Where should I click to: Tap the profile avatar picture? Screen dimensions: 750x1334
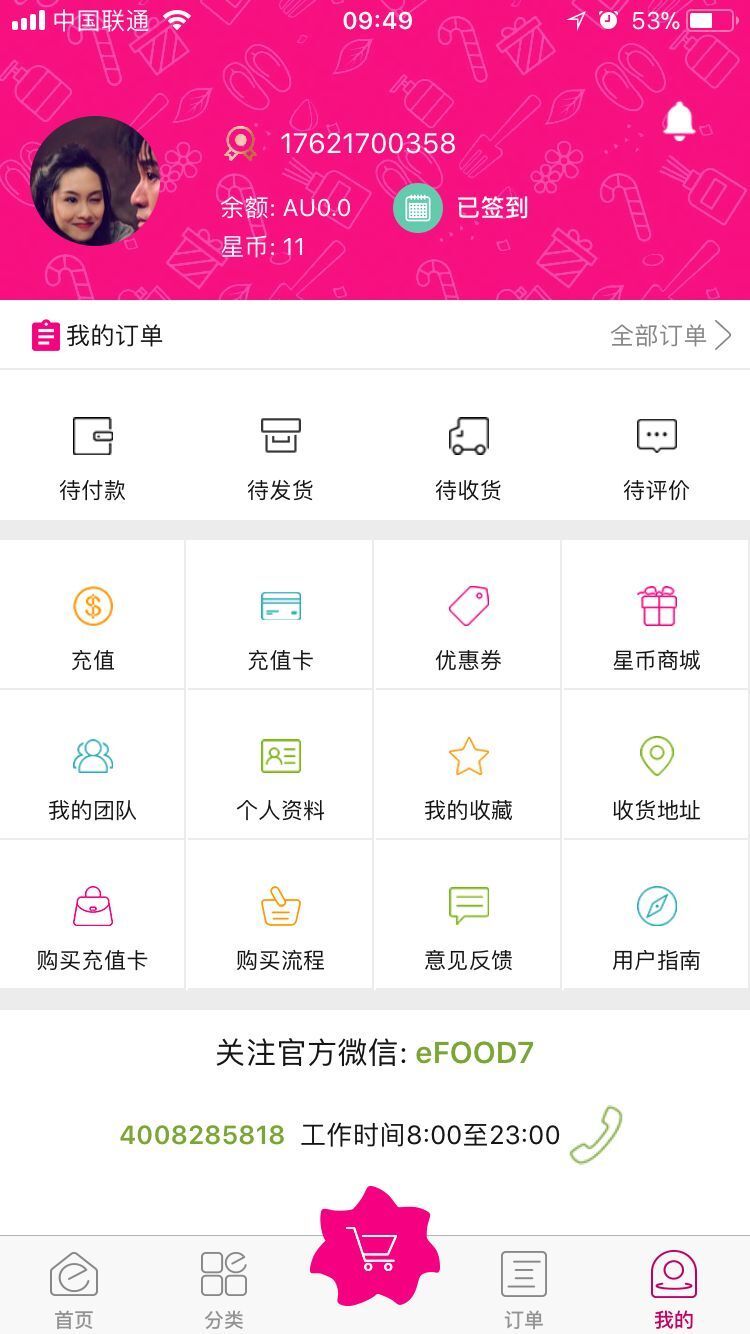(95, 181)
